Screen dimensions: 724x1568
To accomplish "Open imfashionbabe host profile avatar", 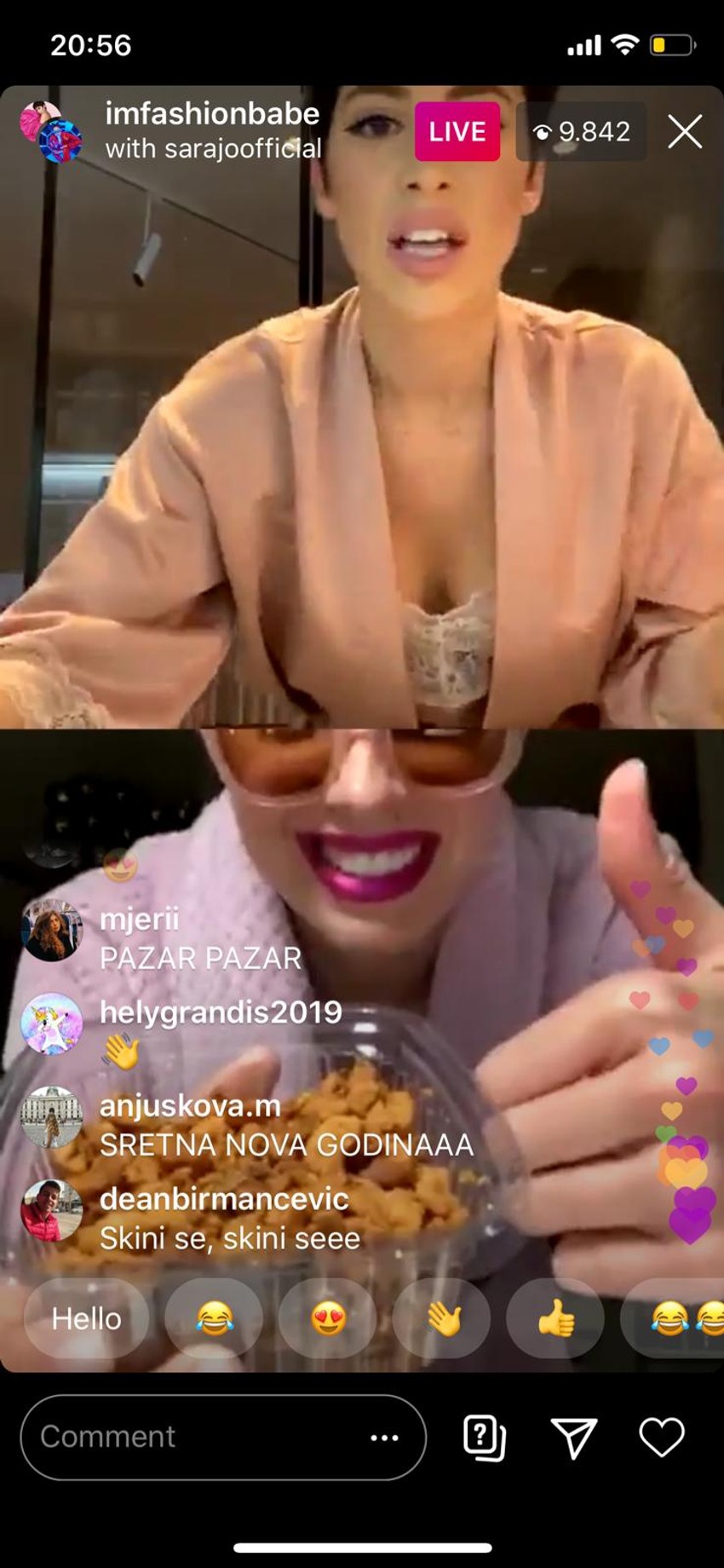I will [x=50, y=131].
